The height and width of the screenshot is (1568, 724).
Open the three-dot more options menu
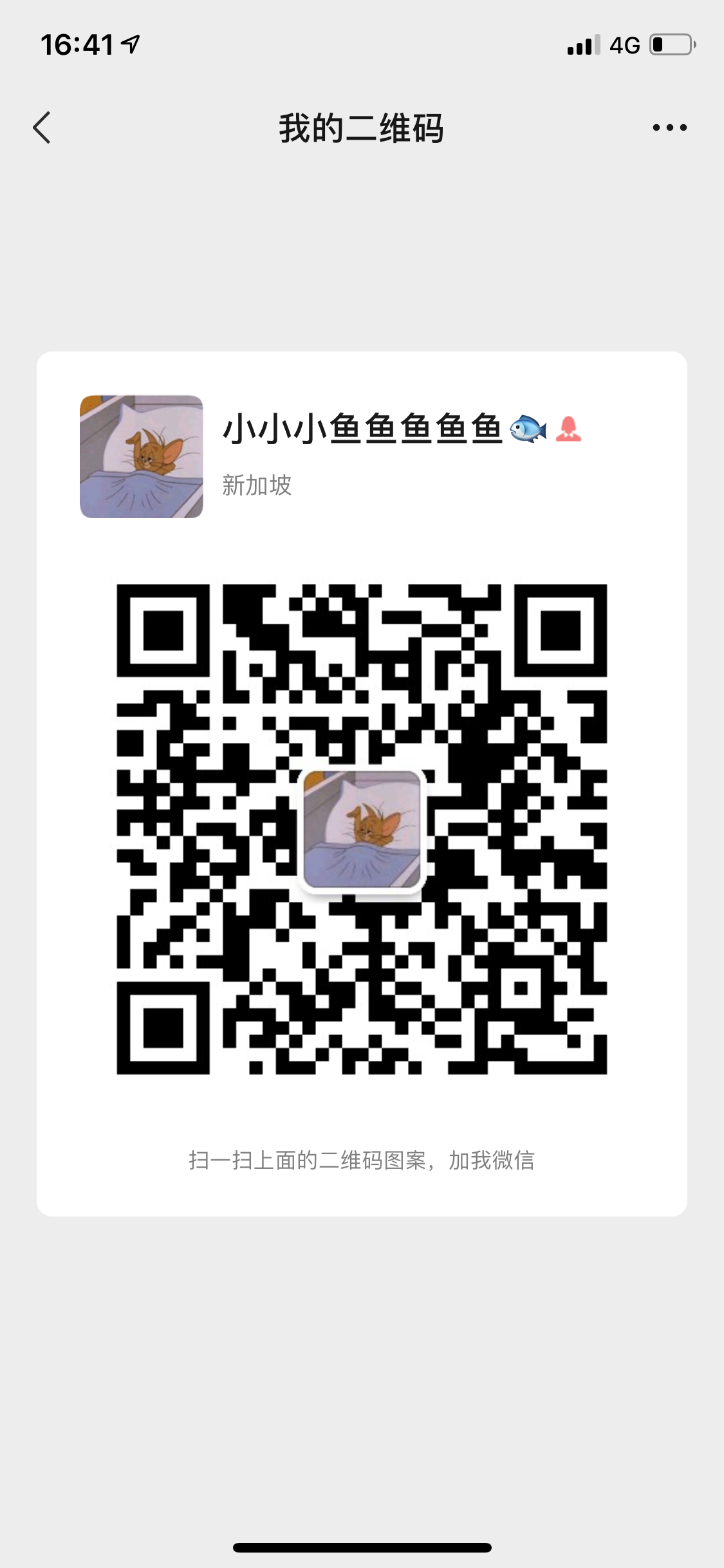669,127
